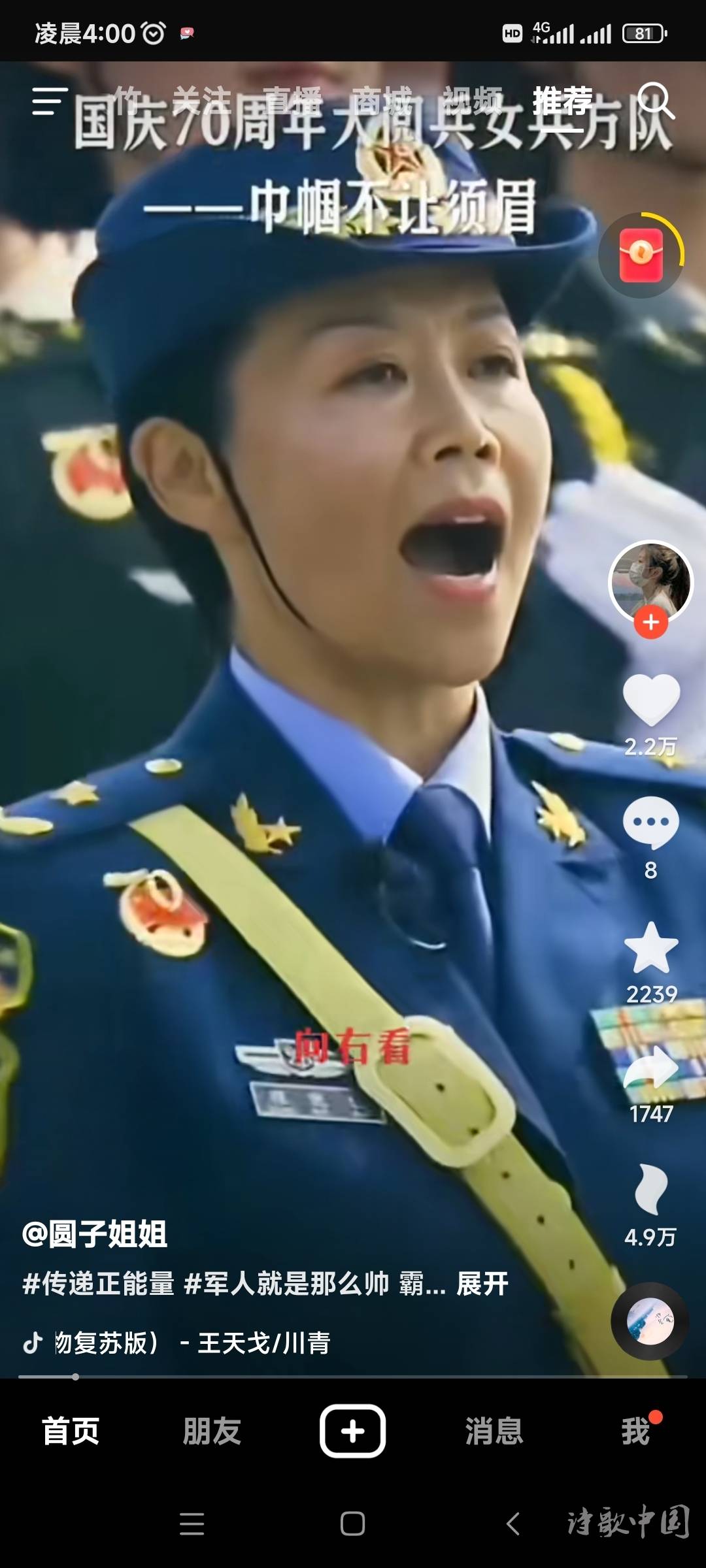Open the spinning music disc
Screen dimensions: 706x1568
pyautogui.click(x=650, y=1321)
